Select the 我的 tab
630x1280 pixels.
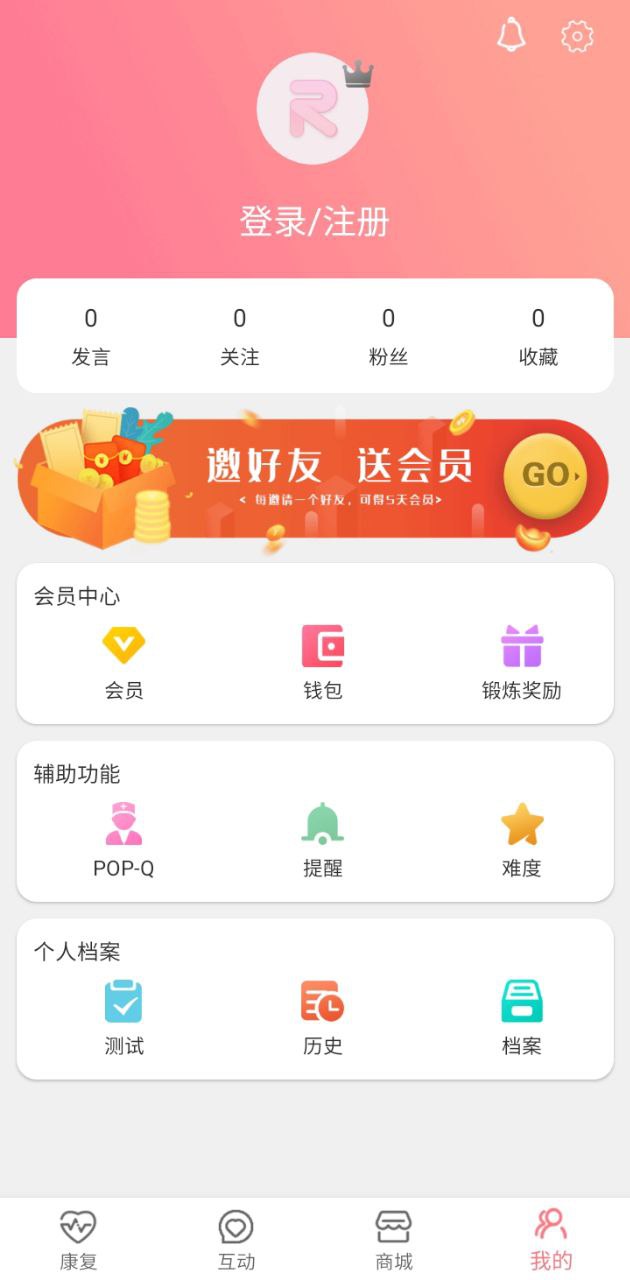pos(551,1239)
